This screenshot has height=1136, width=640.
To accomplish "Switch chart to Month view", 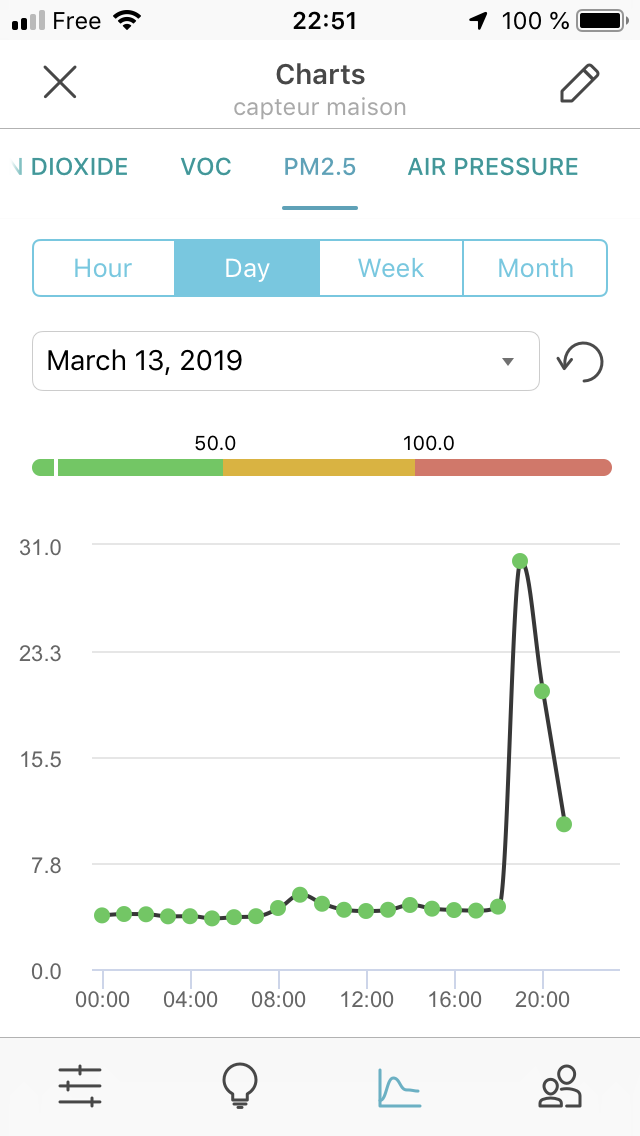I will (535, 268).
